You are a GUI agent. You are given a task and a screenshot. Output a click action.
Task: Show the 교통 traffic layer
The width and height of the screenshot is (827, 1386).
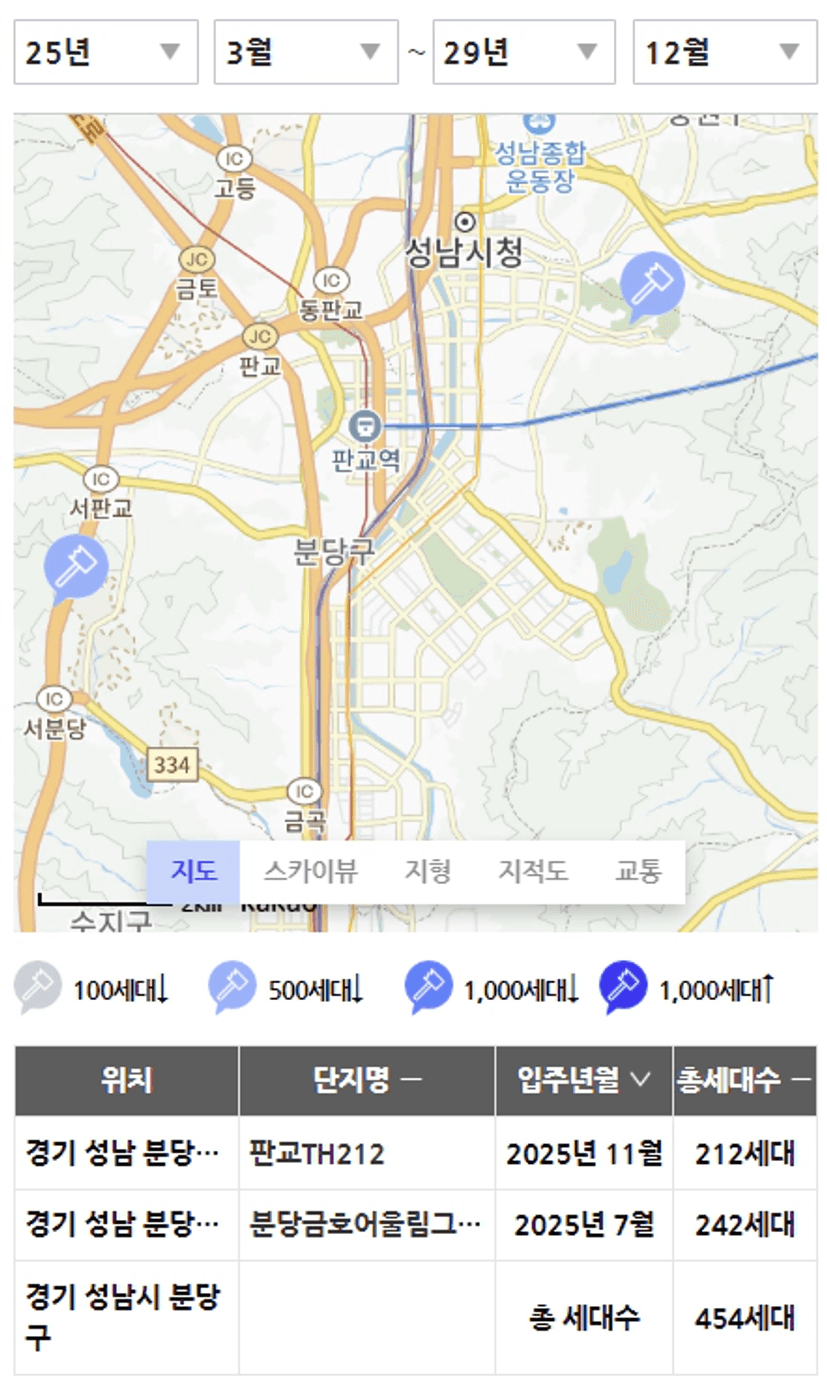[638, 871]
